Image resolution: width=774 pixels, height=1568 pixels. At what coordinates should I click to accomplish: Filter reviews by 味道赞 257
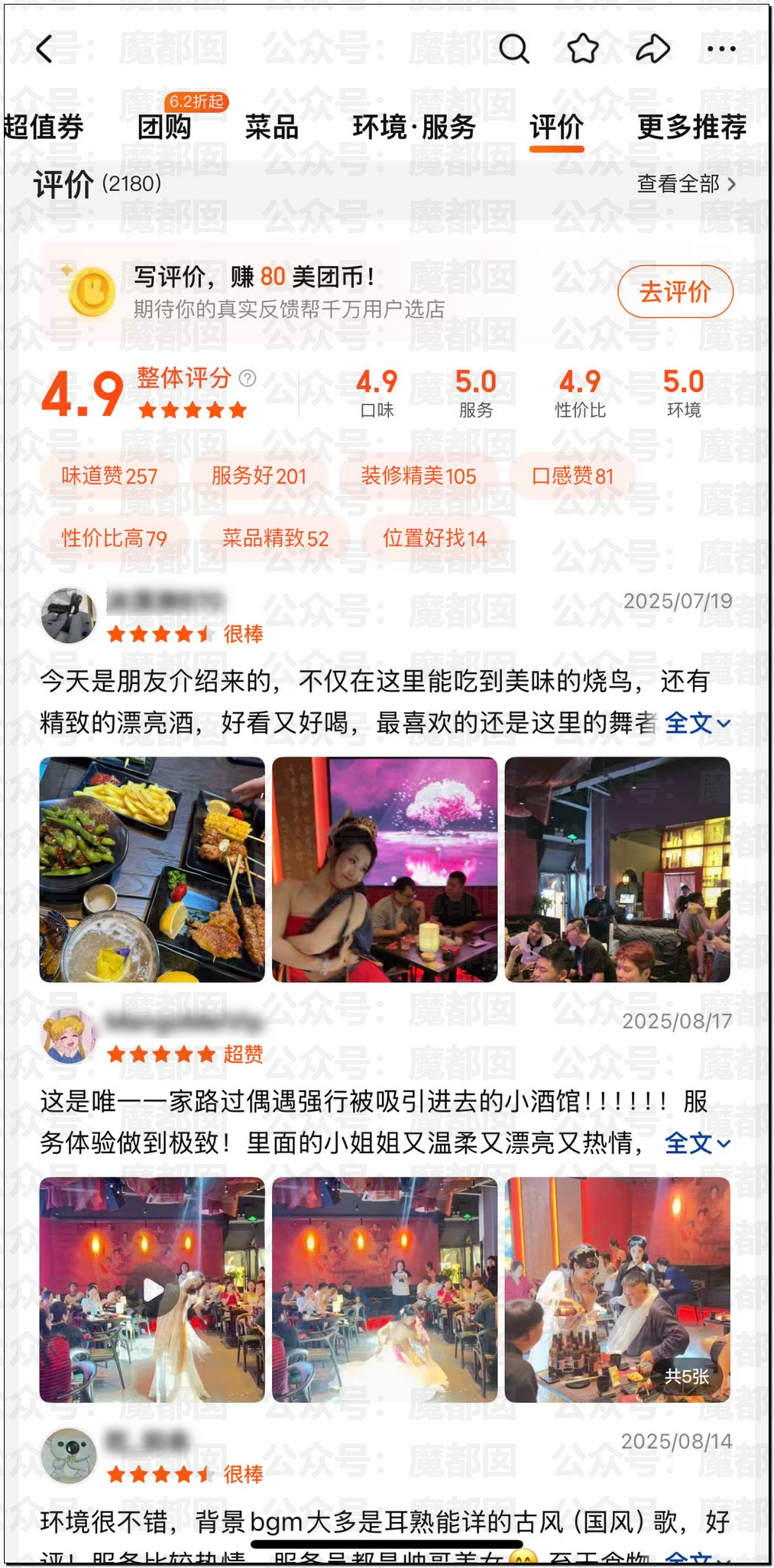pos(109,476)
